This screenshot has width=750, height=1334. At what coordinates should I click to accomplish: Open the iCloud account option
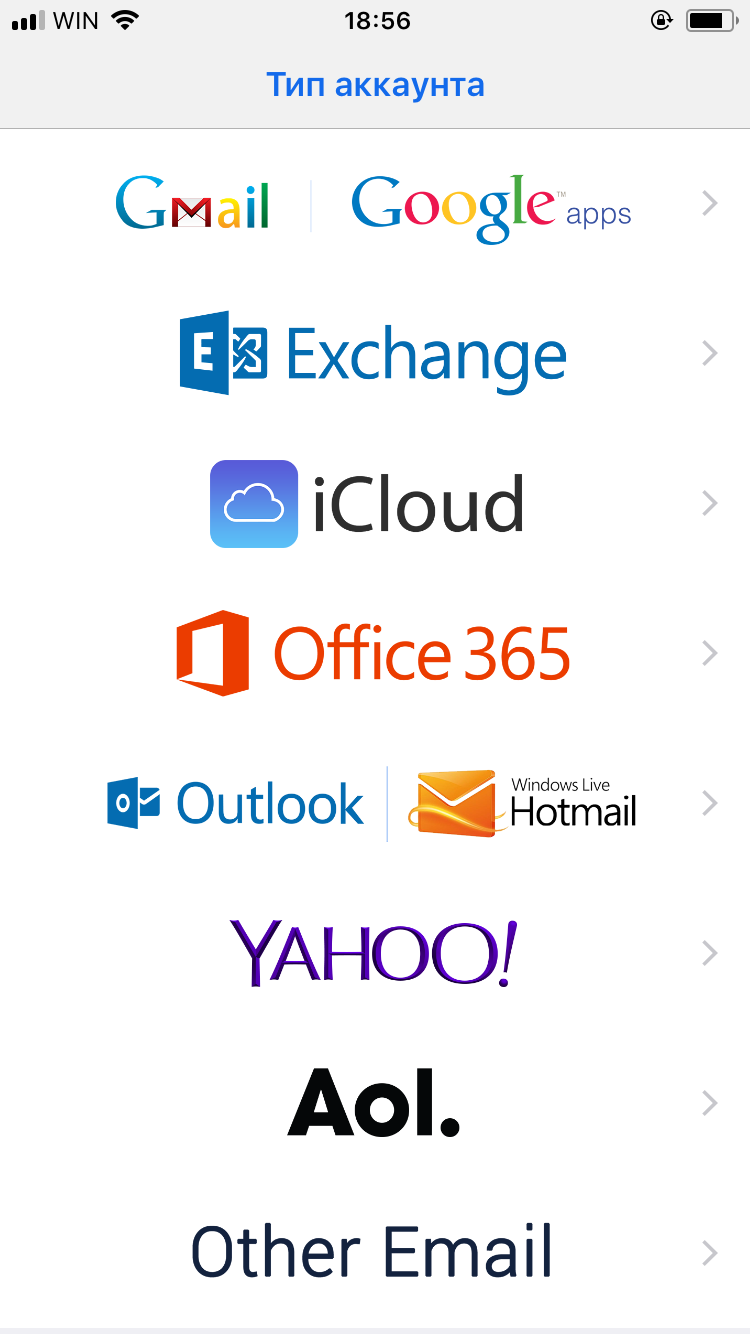point(374,504)
